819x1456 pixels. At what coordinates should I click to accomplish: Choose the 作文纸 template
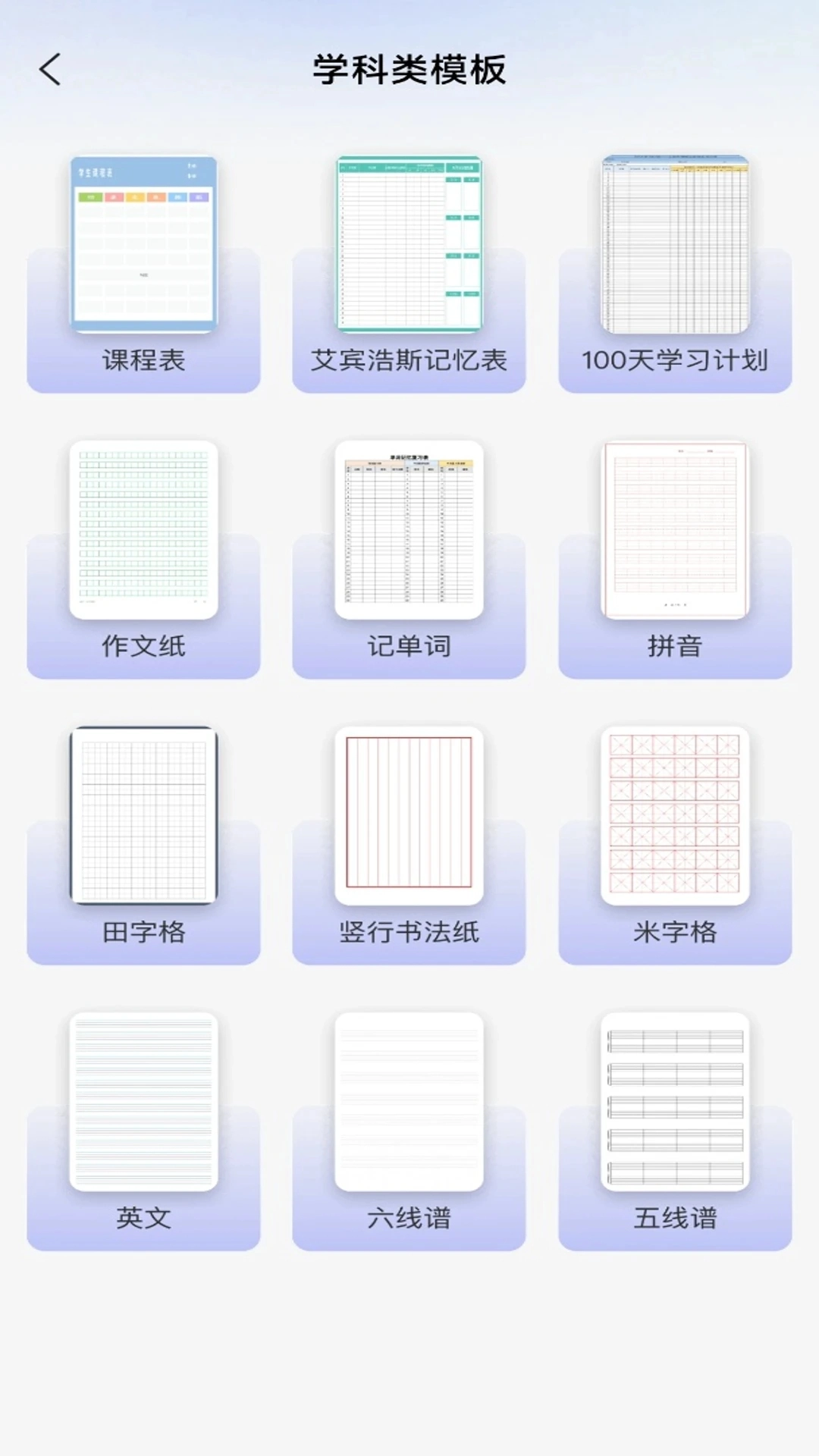click(143, 560)
